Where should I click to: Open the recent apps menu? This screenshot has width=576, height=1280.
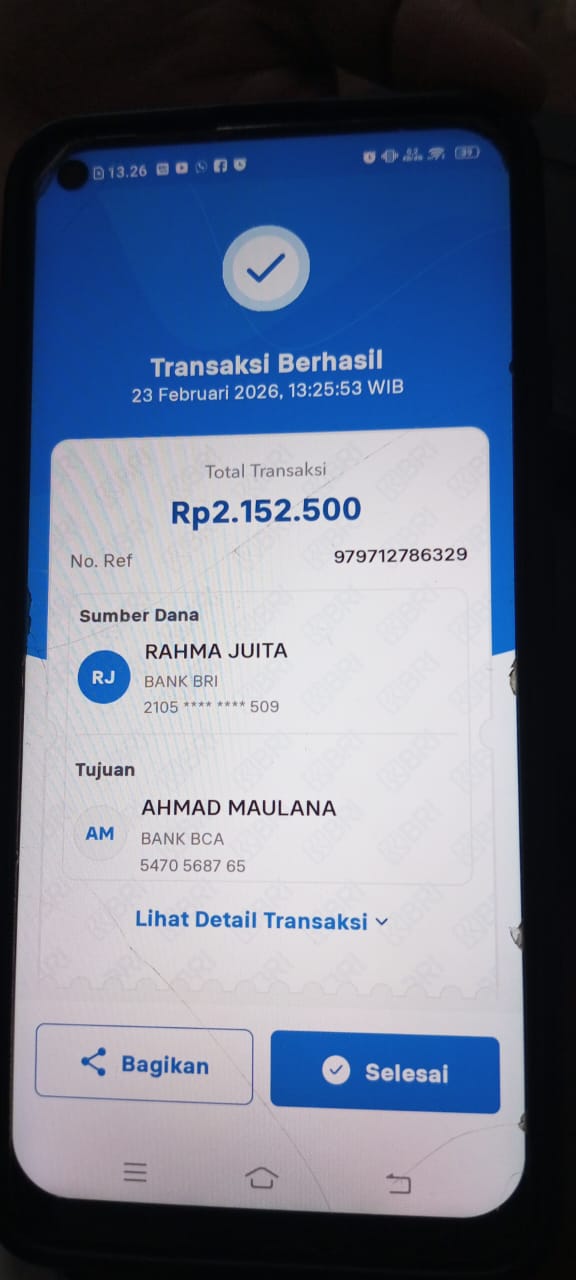(135, 1173)
